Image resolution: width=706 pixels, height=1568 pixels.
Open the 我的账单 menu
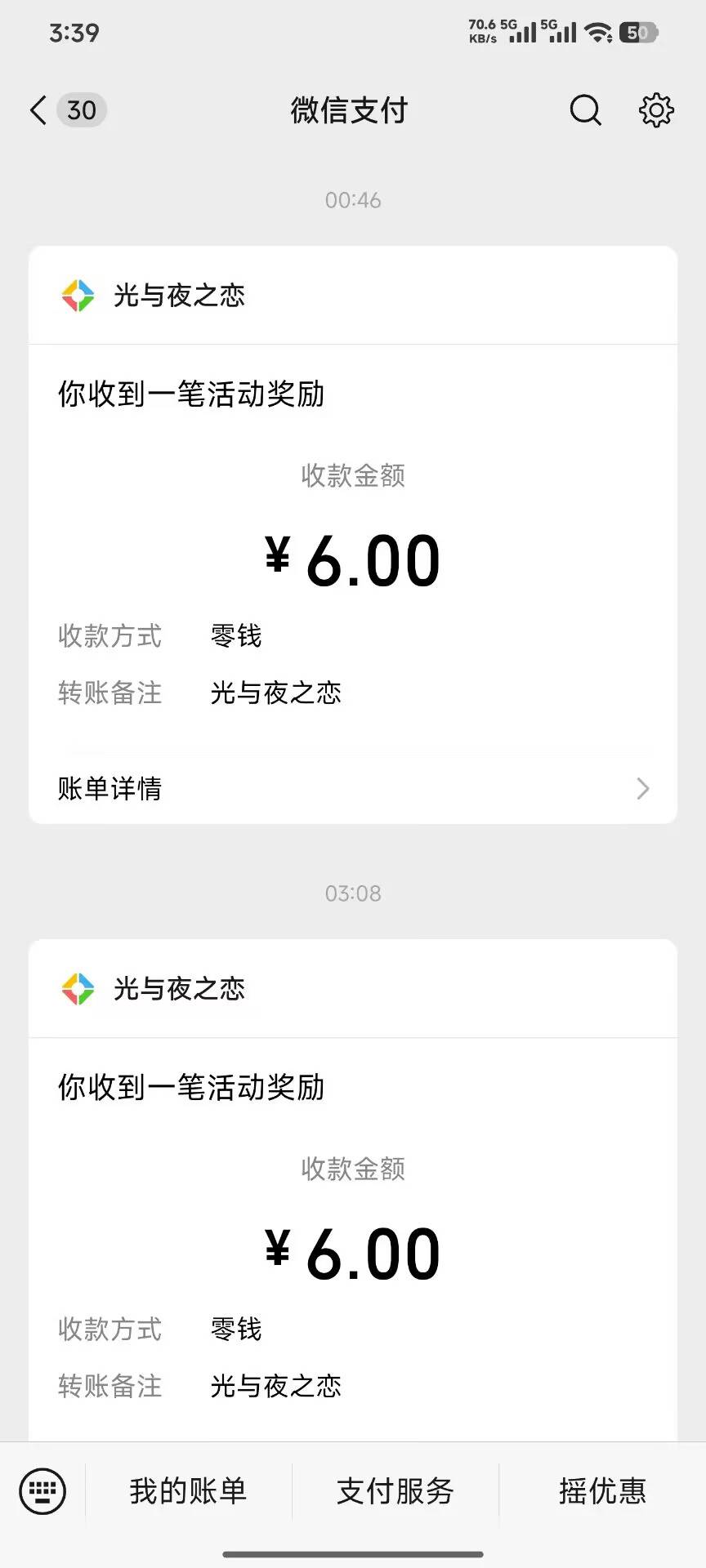point(188,1491)
